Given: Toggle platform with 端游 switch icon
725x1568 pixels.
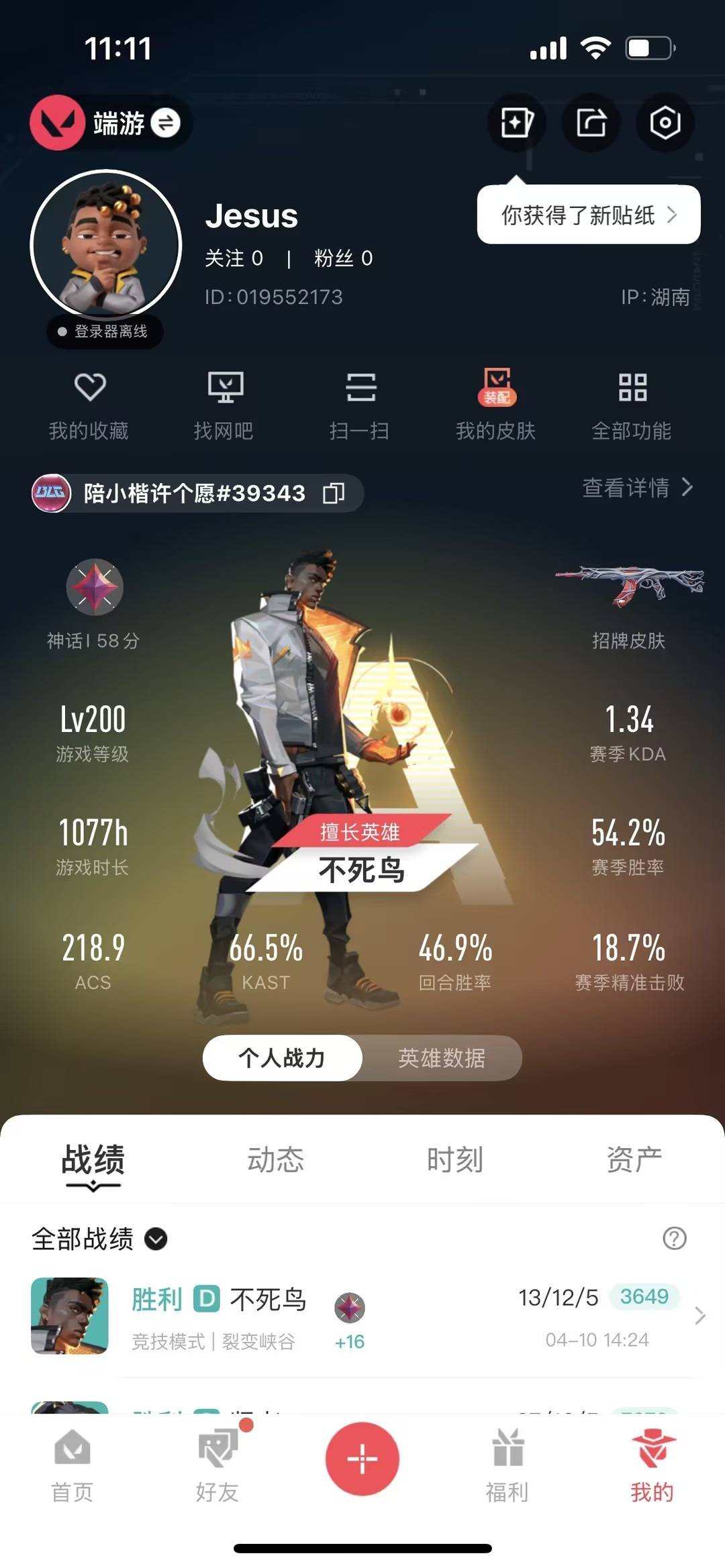Looking at the screenshot, I should click(167, 123).
